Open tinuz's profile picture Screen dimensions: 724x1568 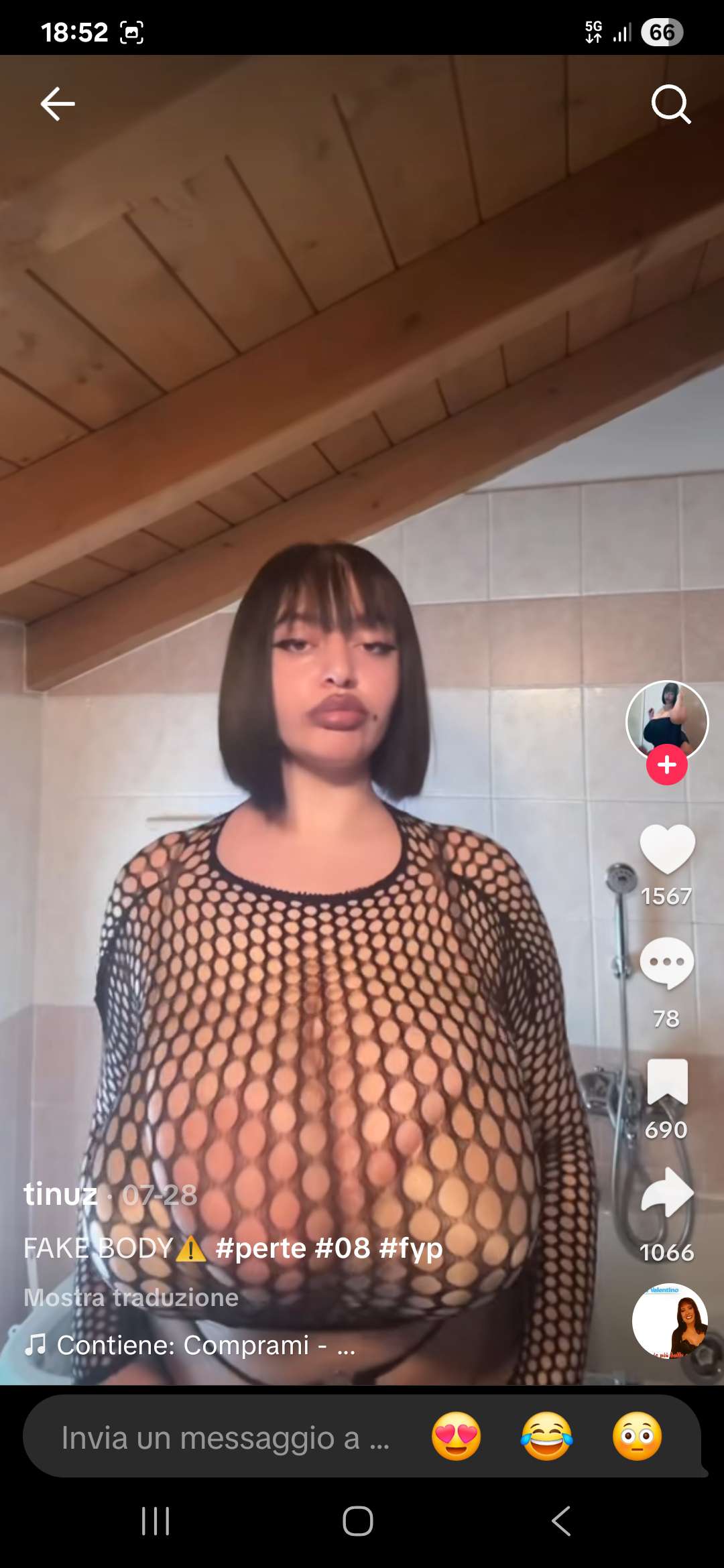[x=666, y=720]
